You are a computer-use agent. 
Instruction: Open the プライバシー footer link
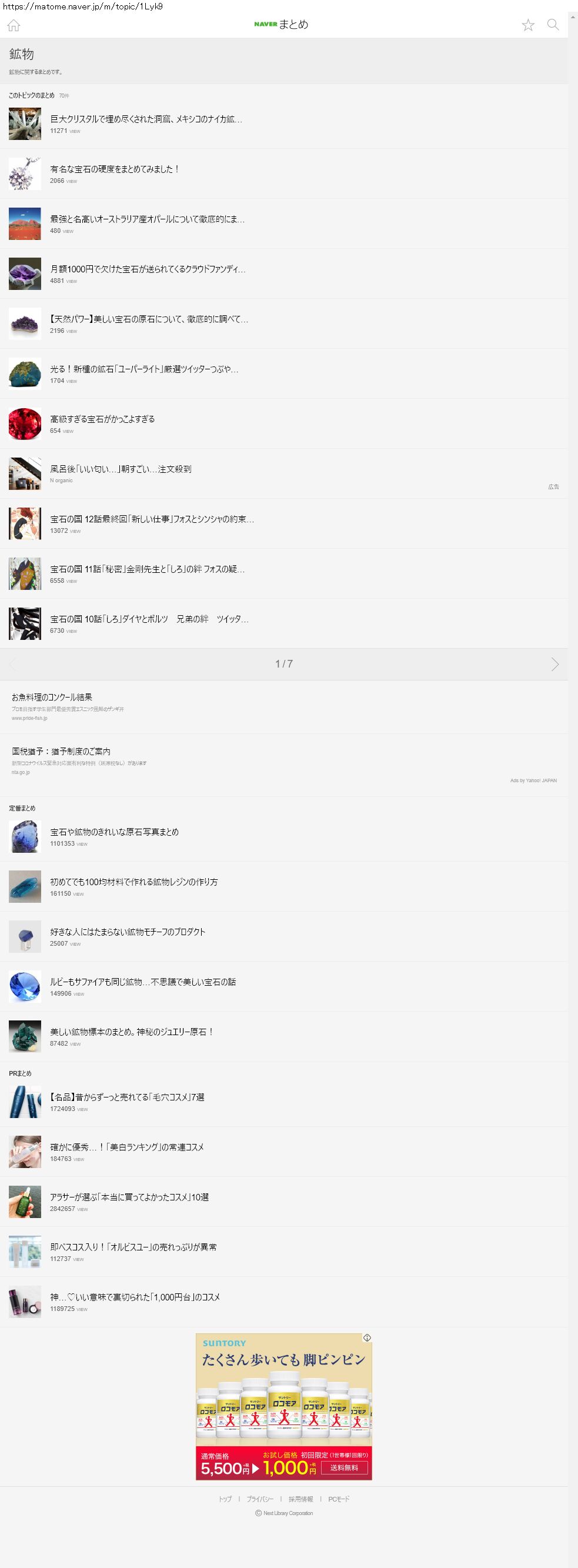click(260, 1499)
